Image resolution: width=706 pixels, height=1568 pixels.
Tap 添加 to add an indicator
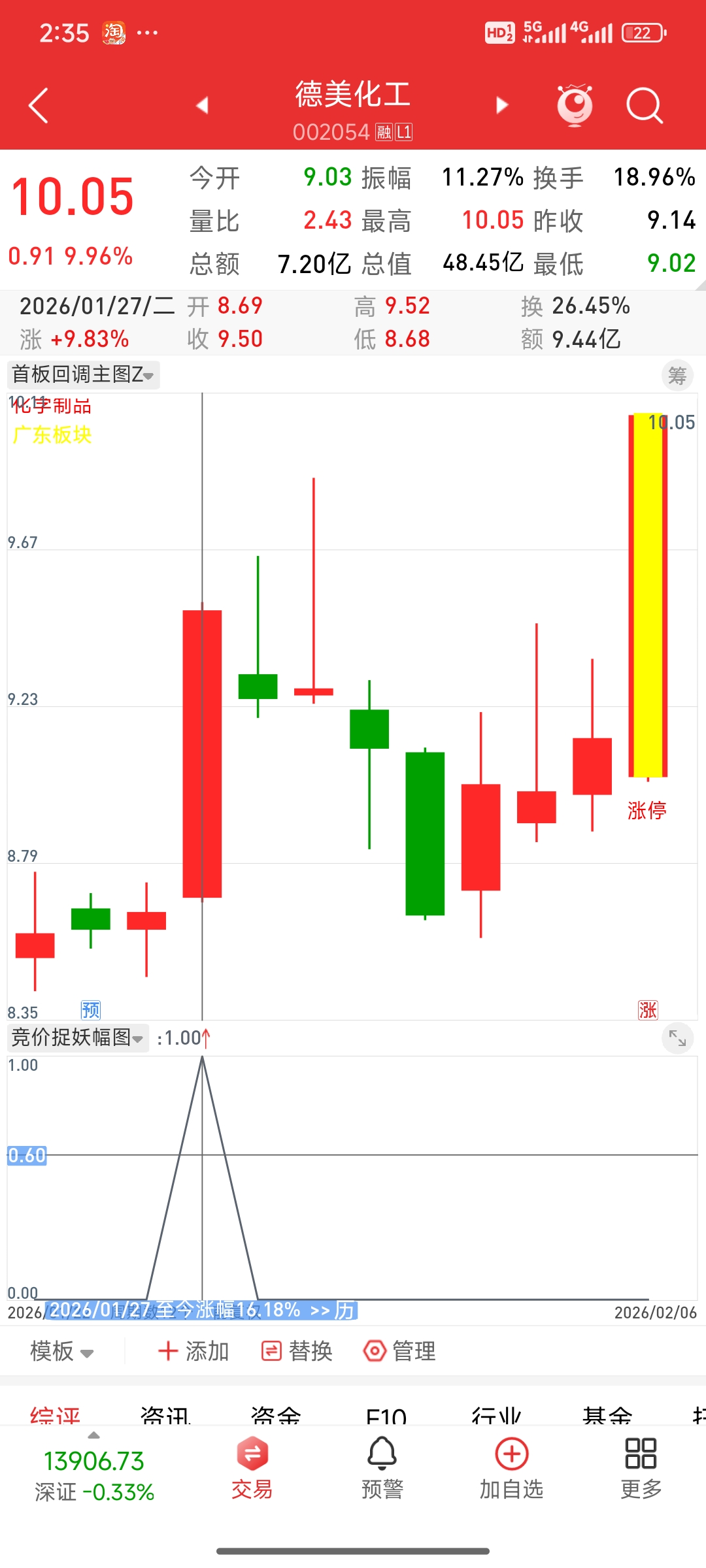(x=193, y=1351)
